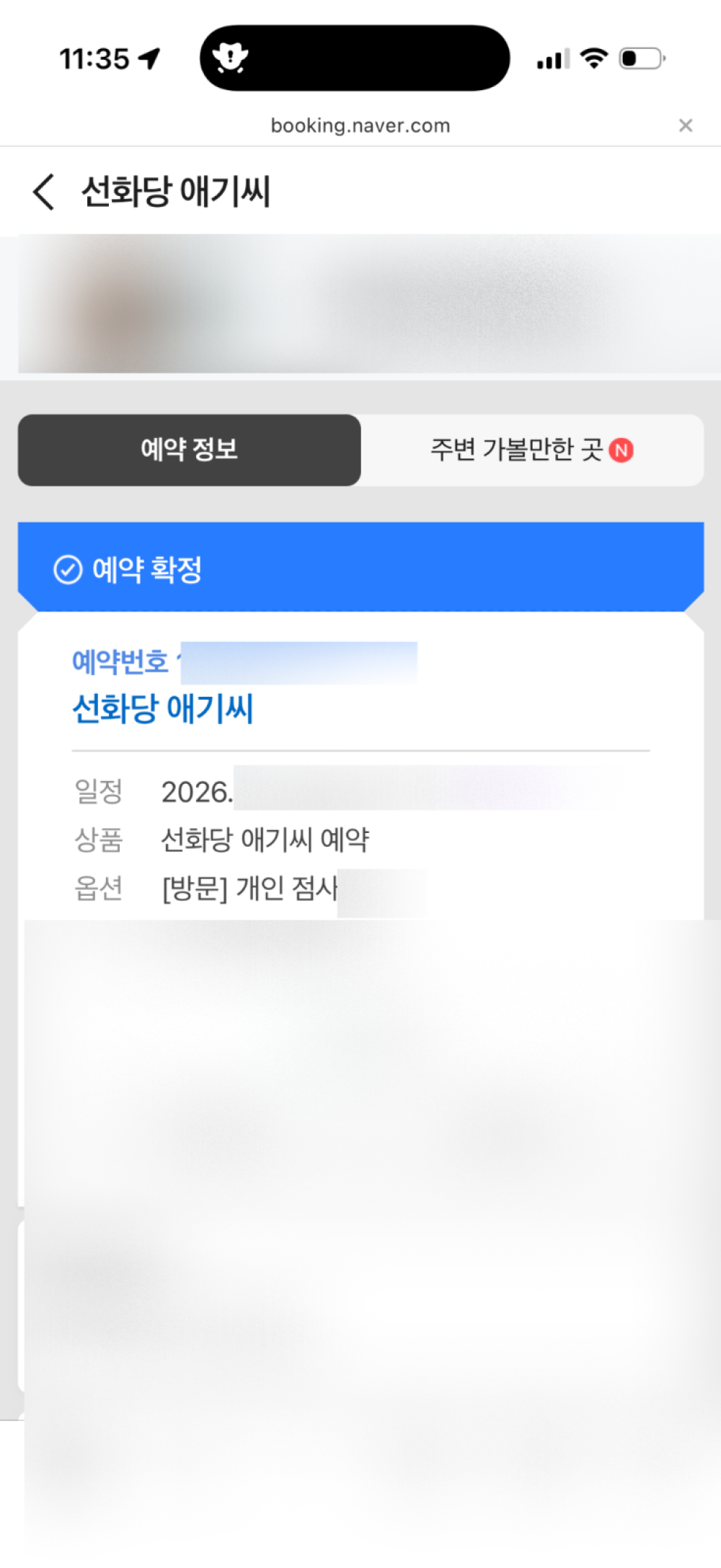Close the booking.naver.com web view
Image resolution: width=721 pixels, height=1568 pixels.
(x=686, y=125)
